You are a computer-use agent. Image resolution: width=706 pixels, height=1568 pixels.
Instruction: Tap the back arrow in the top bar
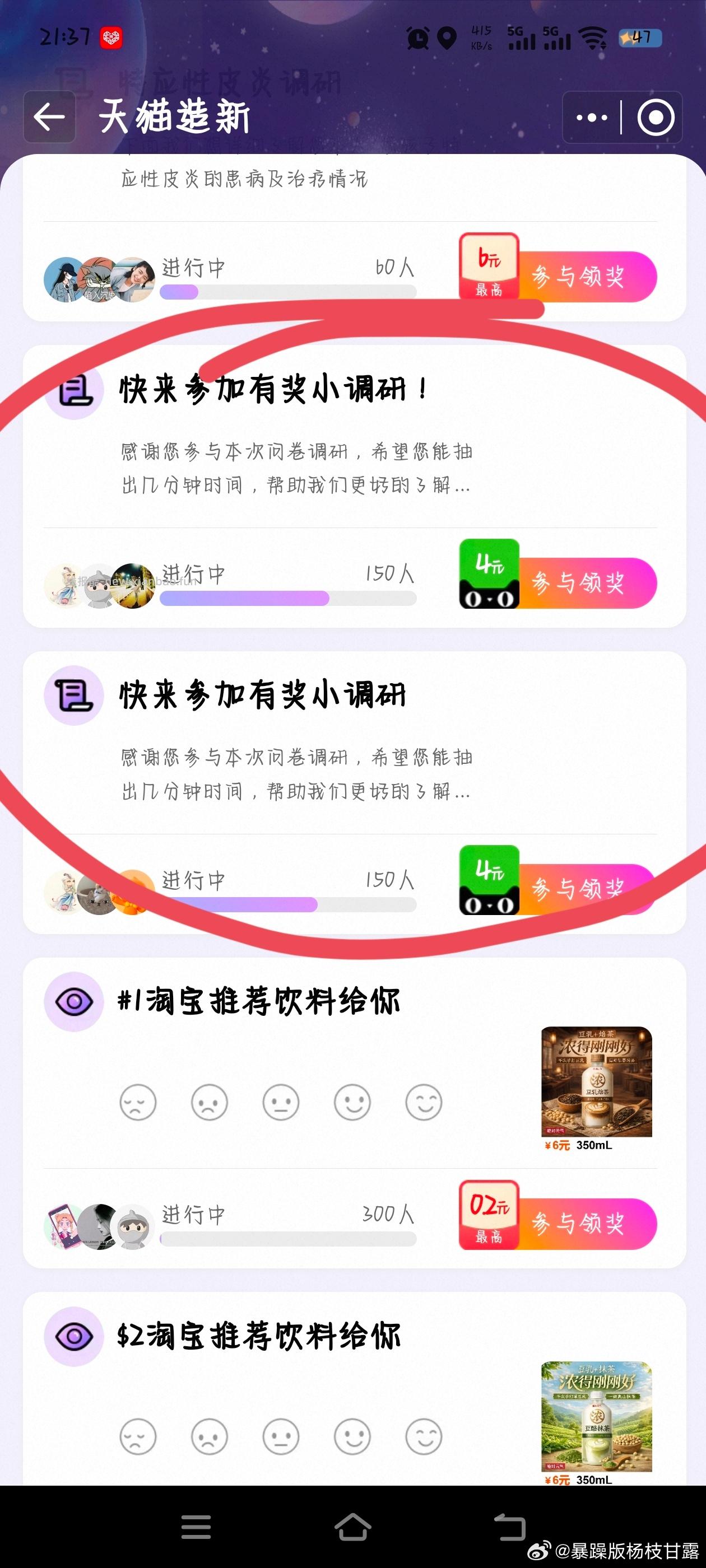pyautogui.click(x=49, y=116)
